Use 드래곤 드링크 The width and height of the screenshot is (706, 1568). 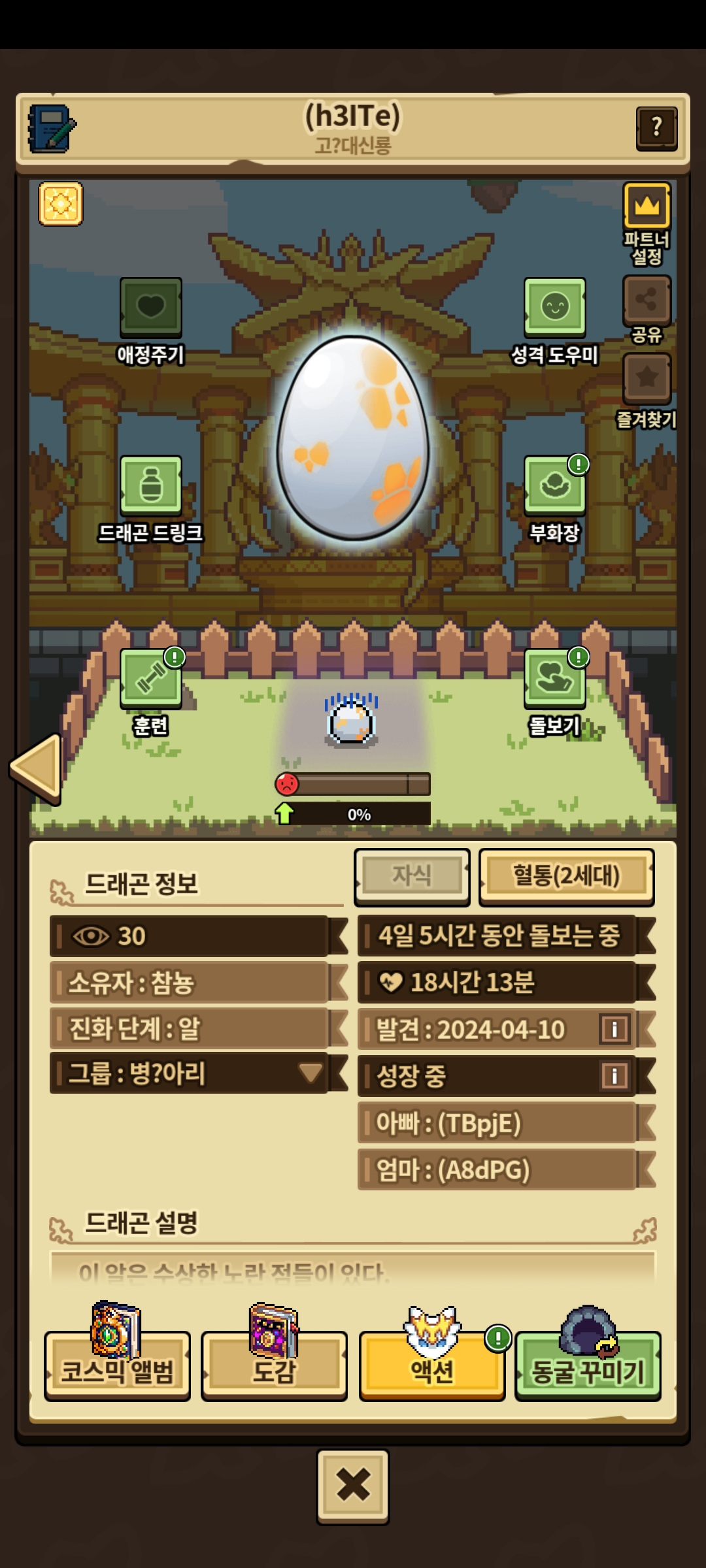tap(151, 485)
